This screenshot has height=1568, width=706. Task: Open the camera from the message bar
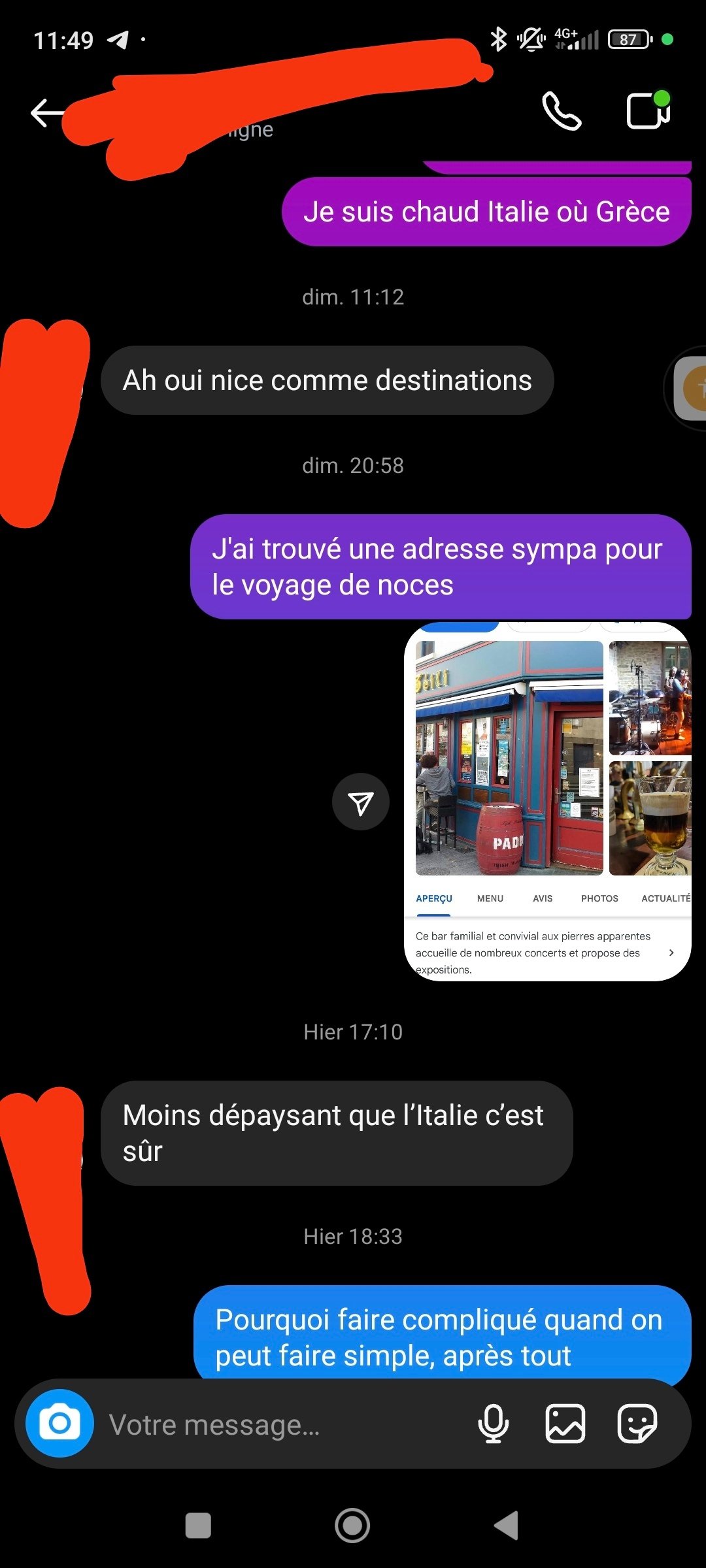click(59, 1423)
